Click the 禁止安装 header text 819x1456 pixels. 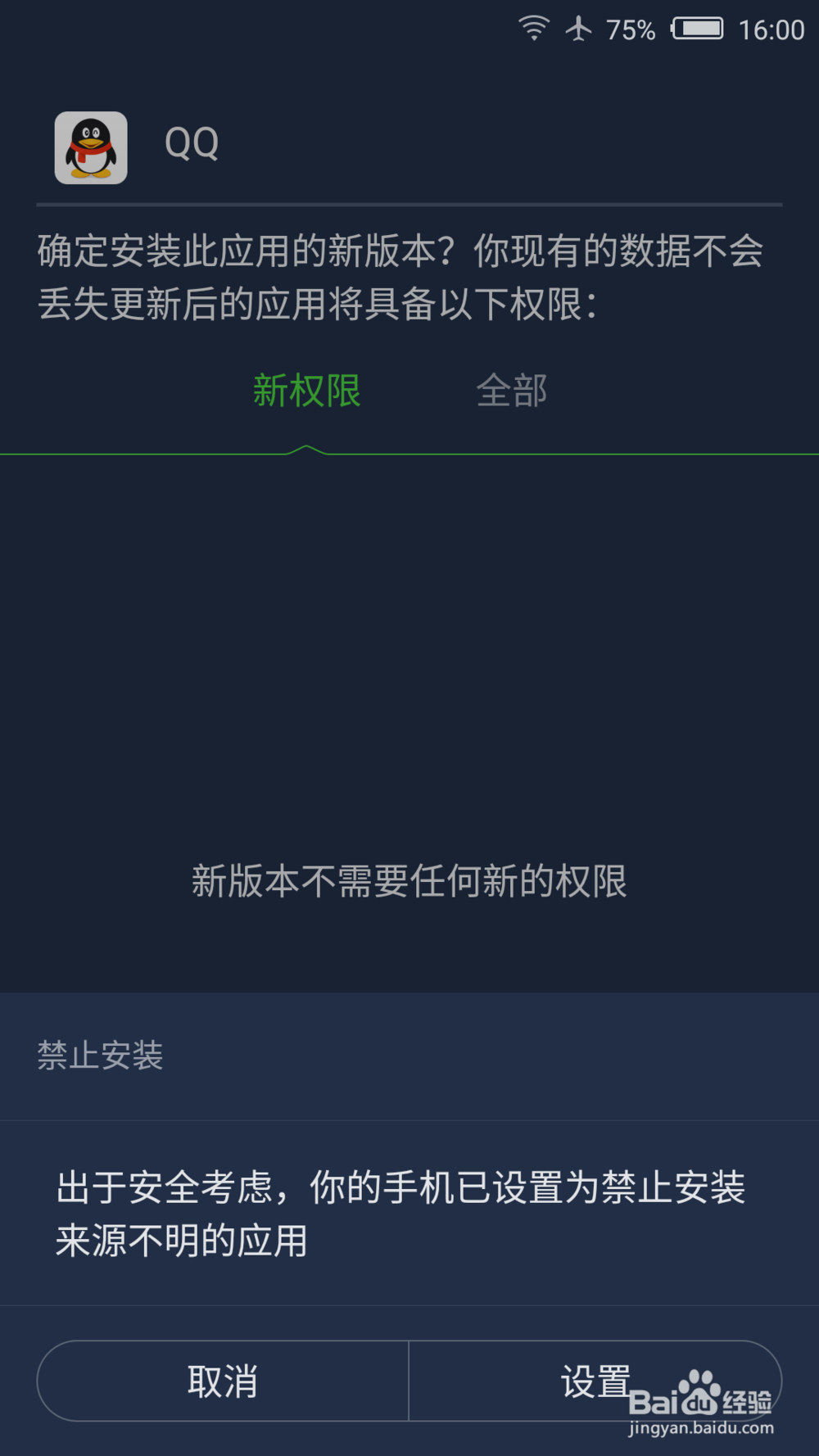(98, 1057)
